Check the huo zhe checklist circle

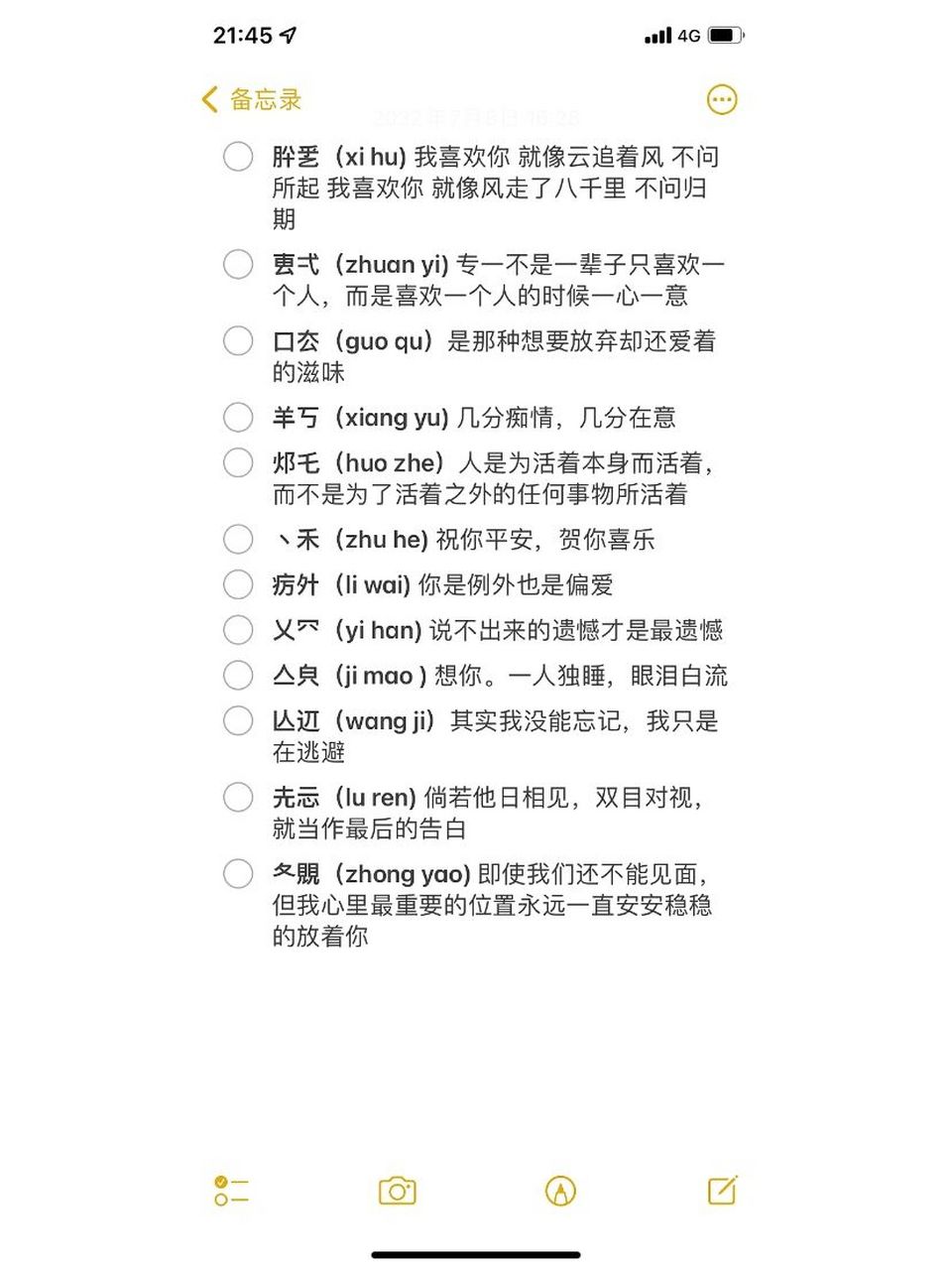tap(238, 463)
